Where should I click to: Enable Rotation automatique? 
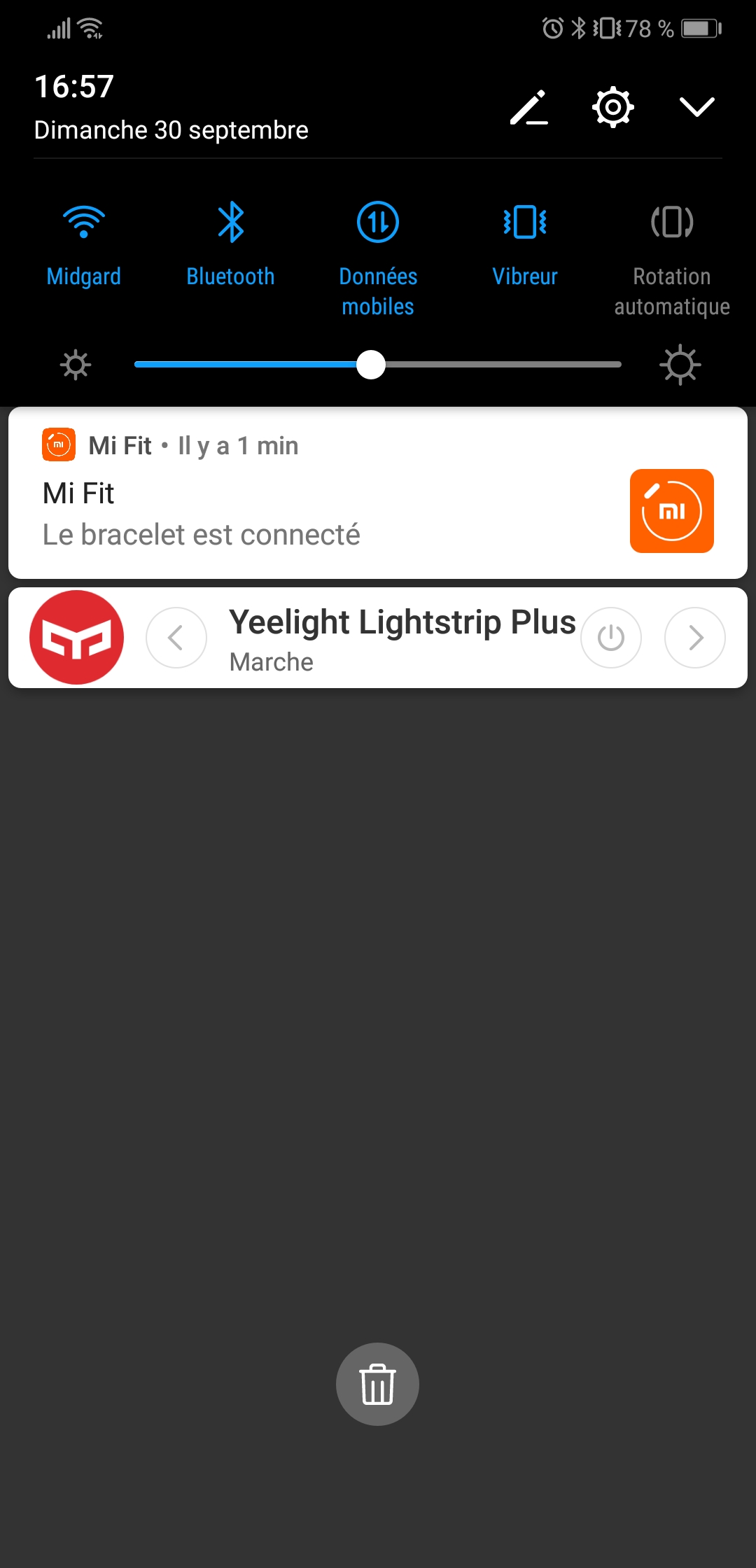(672, 223)
